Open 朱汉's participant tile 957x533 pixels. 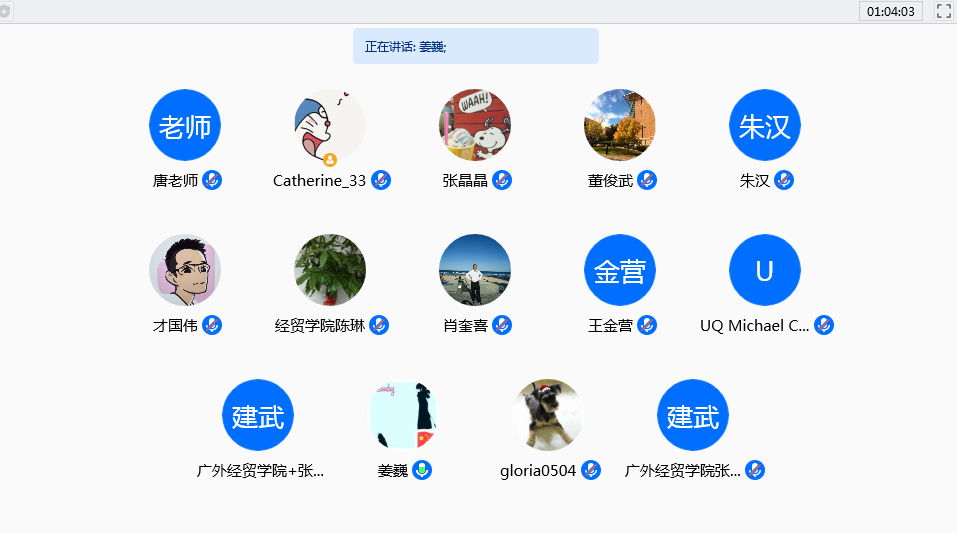(x=765, y=125)
